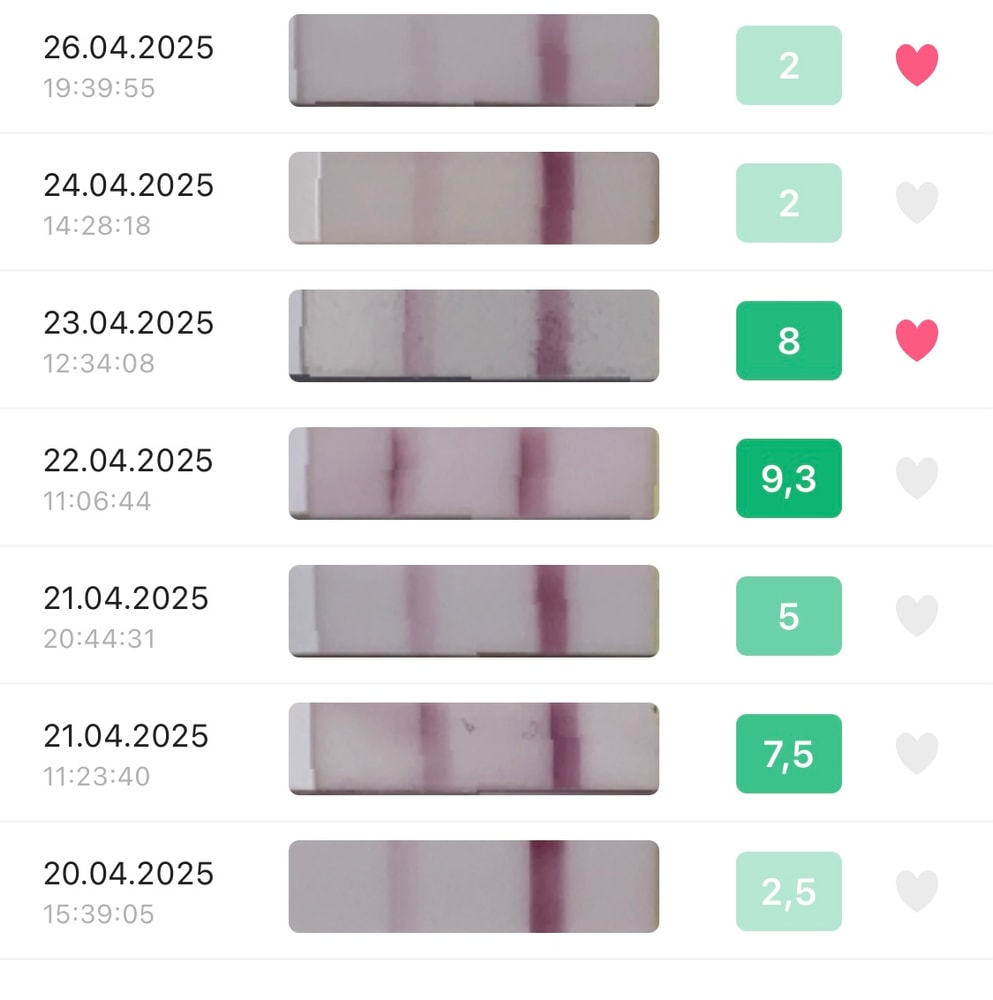Show the 22.04.2025 strip scored 9,3
Image resolution: width=993 pixels, height=1000 pixels.
(474, 473)
